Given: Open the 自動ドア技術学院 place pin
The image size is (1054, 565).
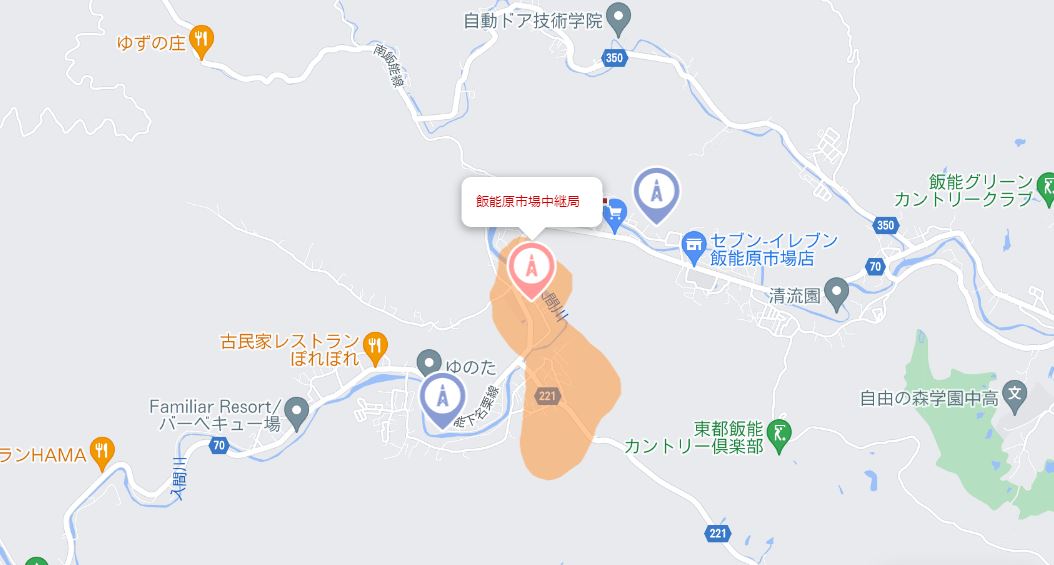Looking at the screenshot, I should (619, 17).
